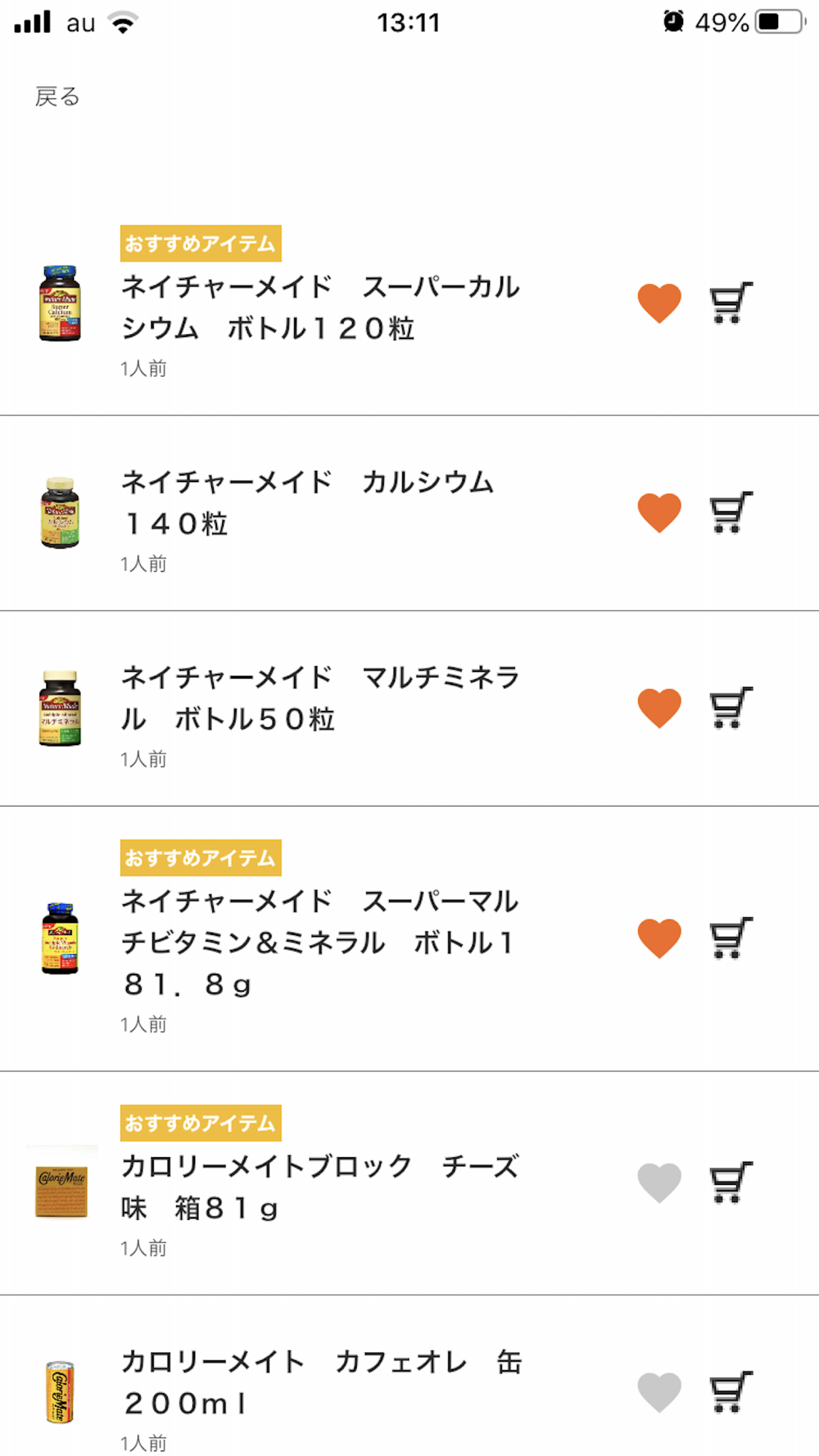Favorite カロリーメイト カフェオレ 缶

pos(659,1392)
